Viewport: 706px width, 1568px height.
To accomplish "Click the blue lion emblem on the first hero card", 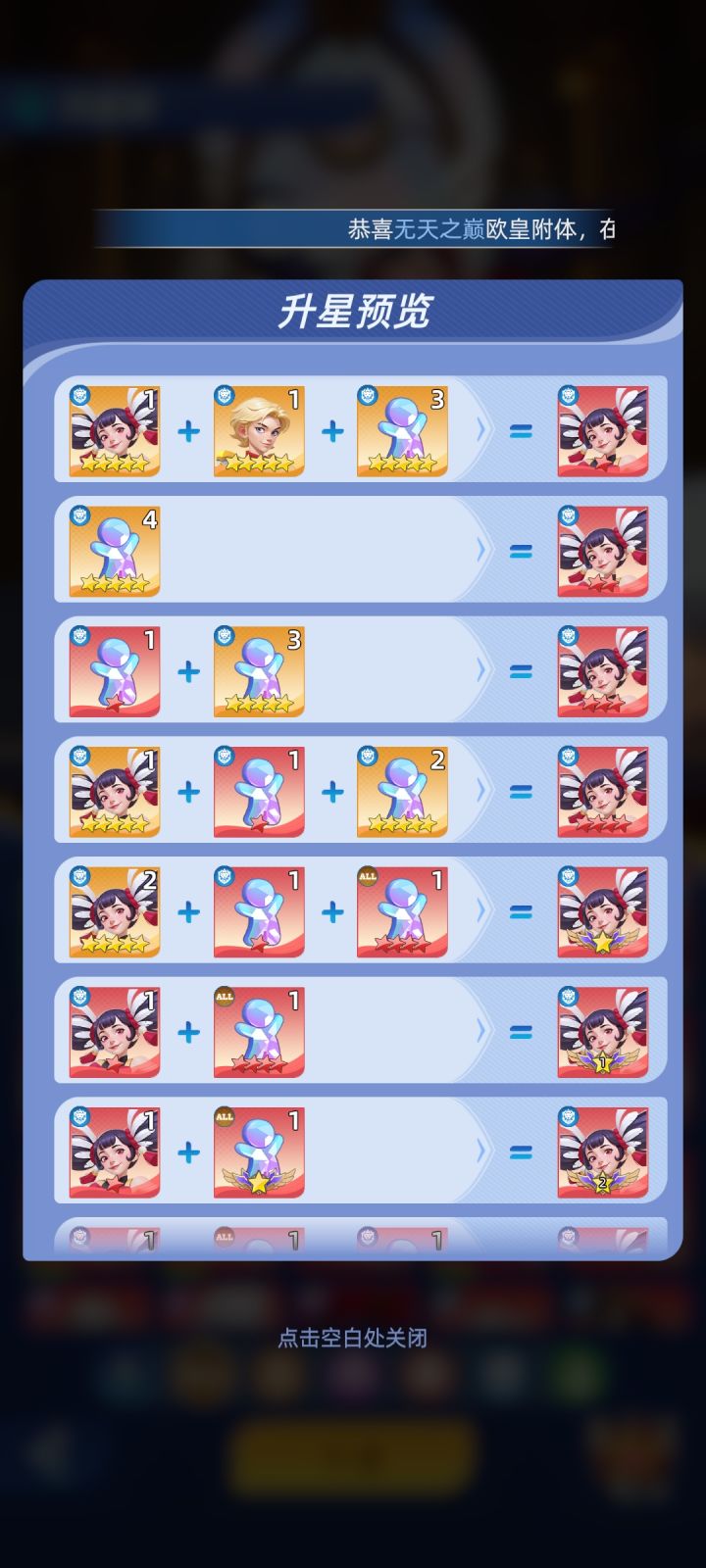I will (x=80, y=397).
